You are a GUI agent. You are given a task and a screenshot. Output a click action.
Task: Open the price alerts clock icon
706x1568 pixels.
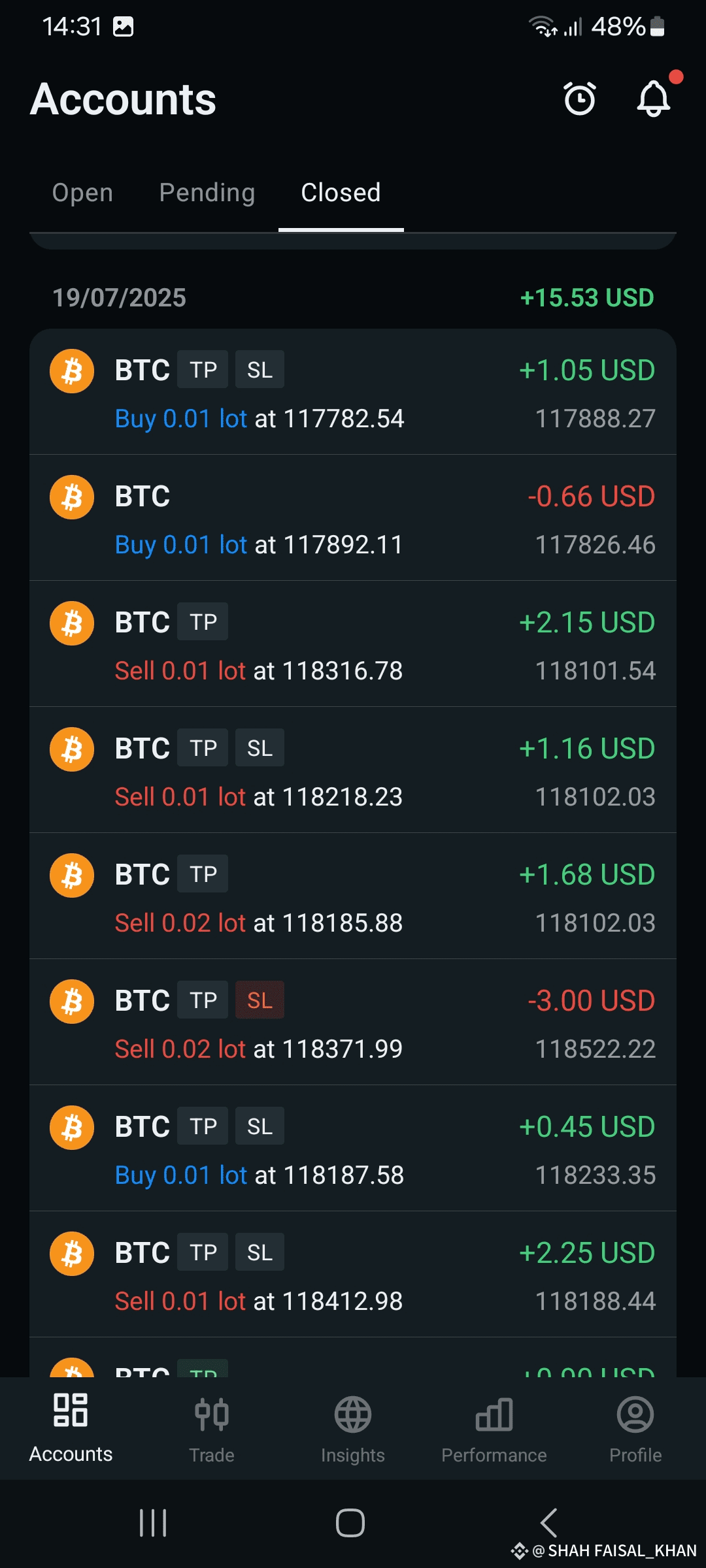tap(580, 99)
